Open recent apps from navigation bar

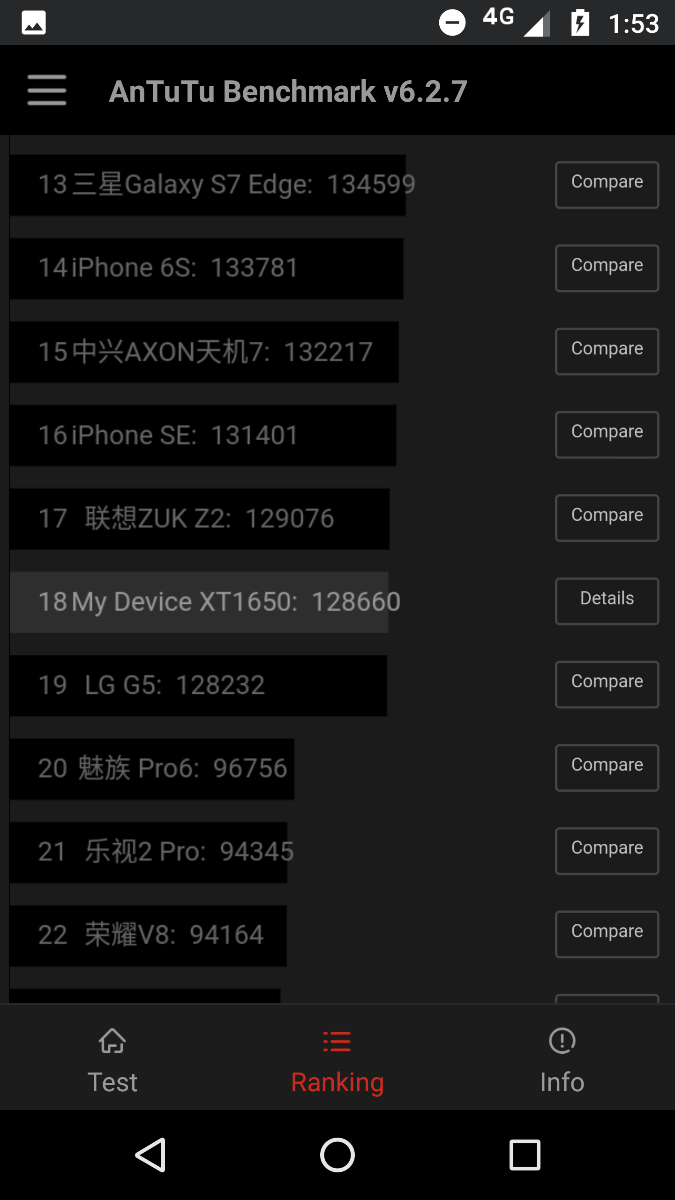pyautogui.click(x=524, y=1155)
